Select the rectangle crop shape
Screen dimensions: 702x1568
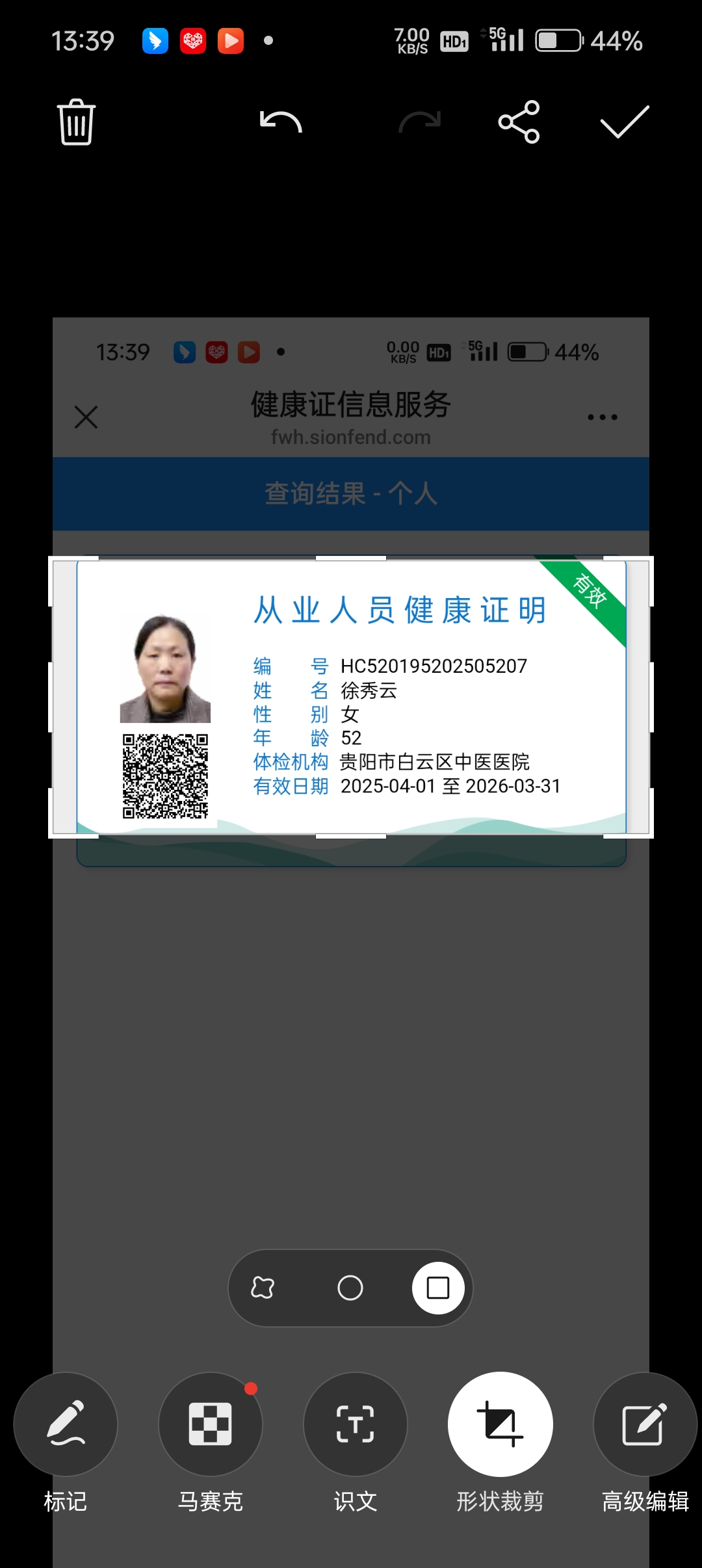click(437, 1287)
